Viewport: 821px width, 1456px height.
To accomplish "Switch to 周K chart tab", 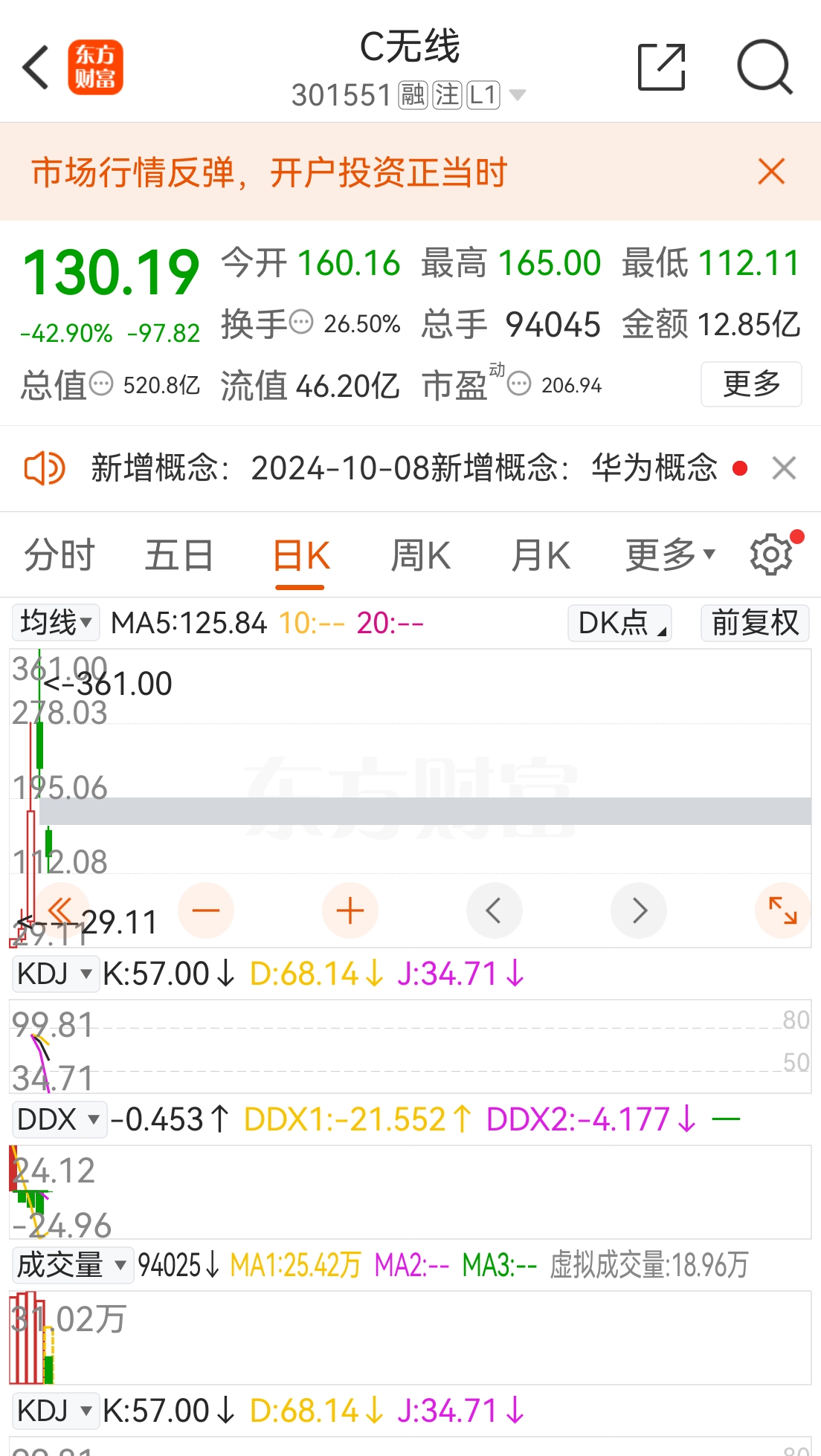I will click(420, 554).
